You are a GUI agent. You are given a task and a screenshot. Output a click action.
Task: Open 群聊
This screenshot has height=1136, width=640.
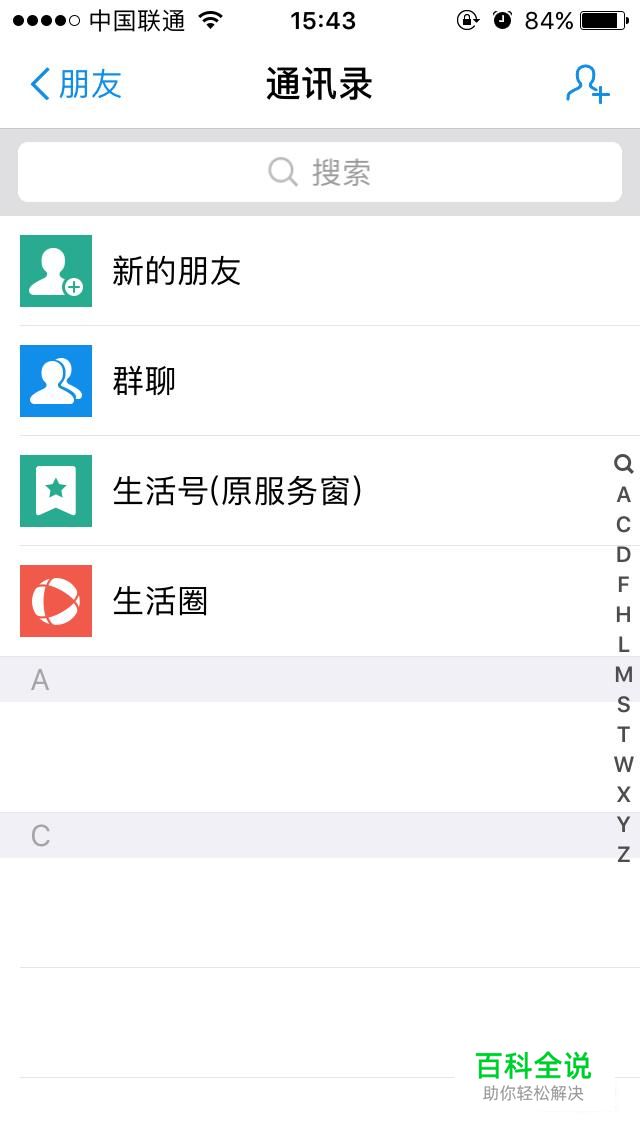tap(320, 381)
